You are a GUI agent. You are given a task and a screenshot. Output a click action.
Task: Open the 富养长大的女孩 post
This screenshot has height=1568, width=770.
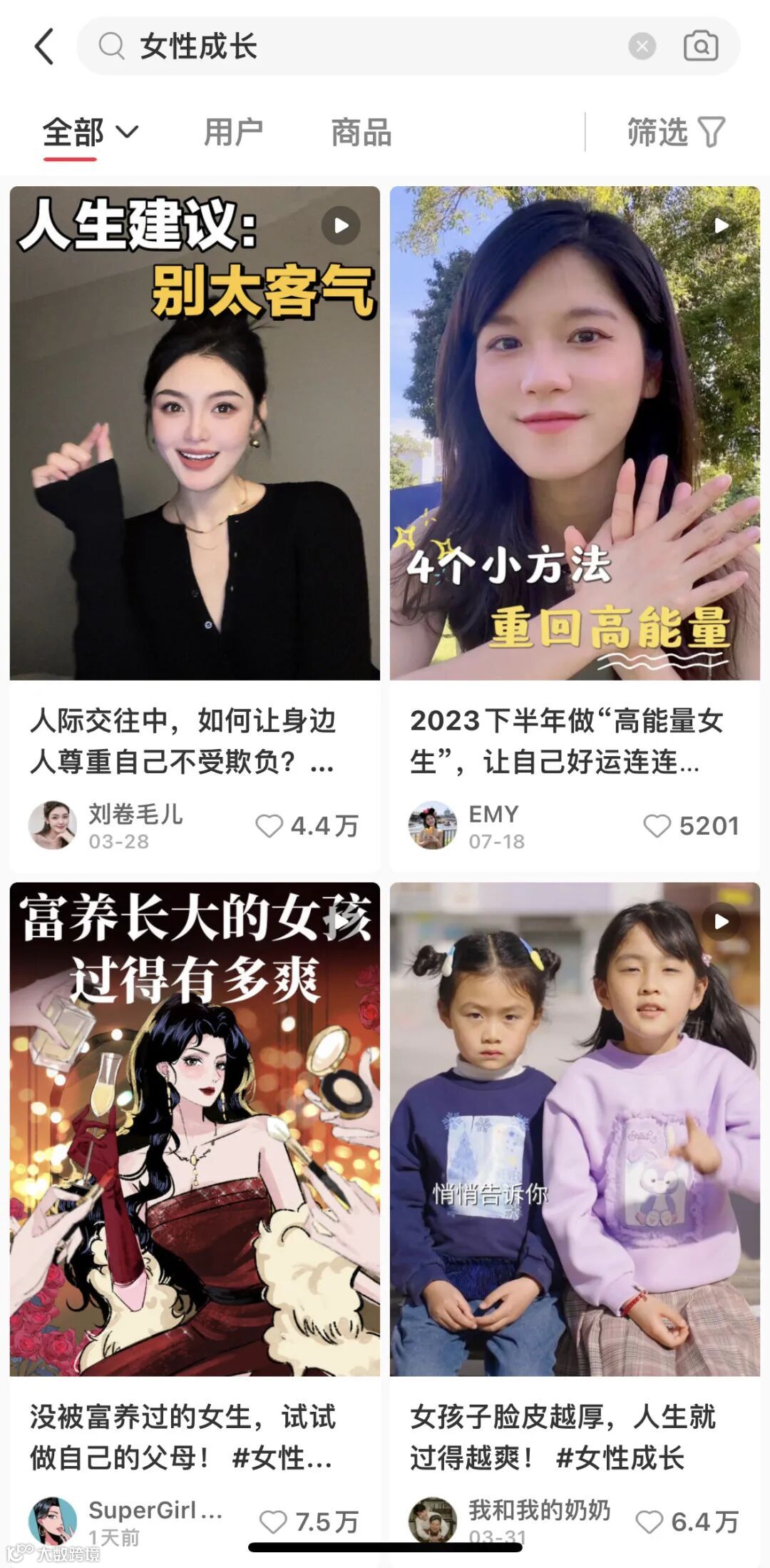click(195, 1129)
